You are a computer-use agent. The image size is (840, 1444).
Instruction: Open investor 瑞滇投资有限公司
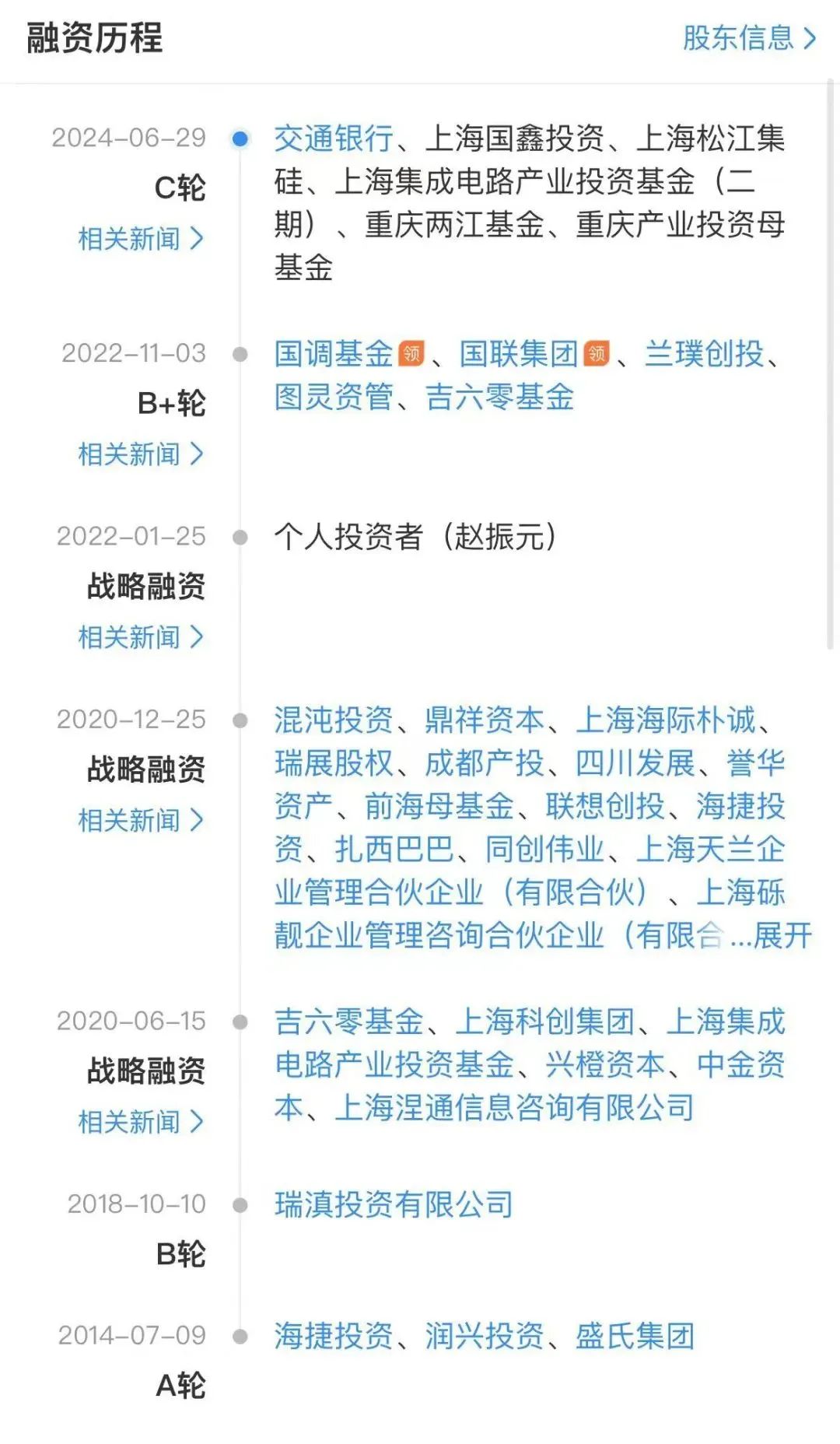[394, 1205]
